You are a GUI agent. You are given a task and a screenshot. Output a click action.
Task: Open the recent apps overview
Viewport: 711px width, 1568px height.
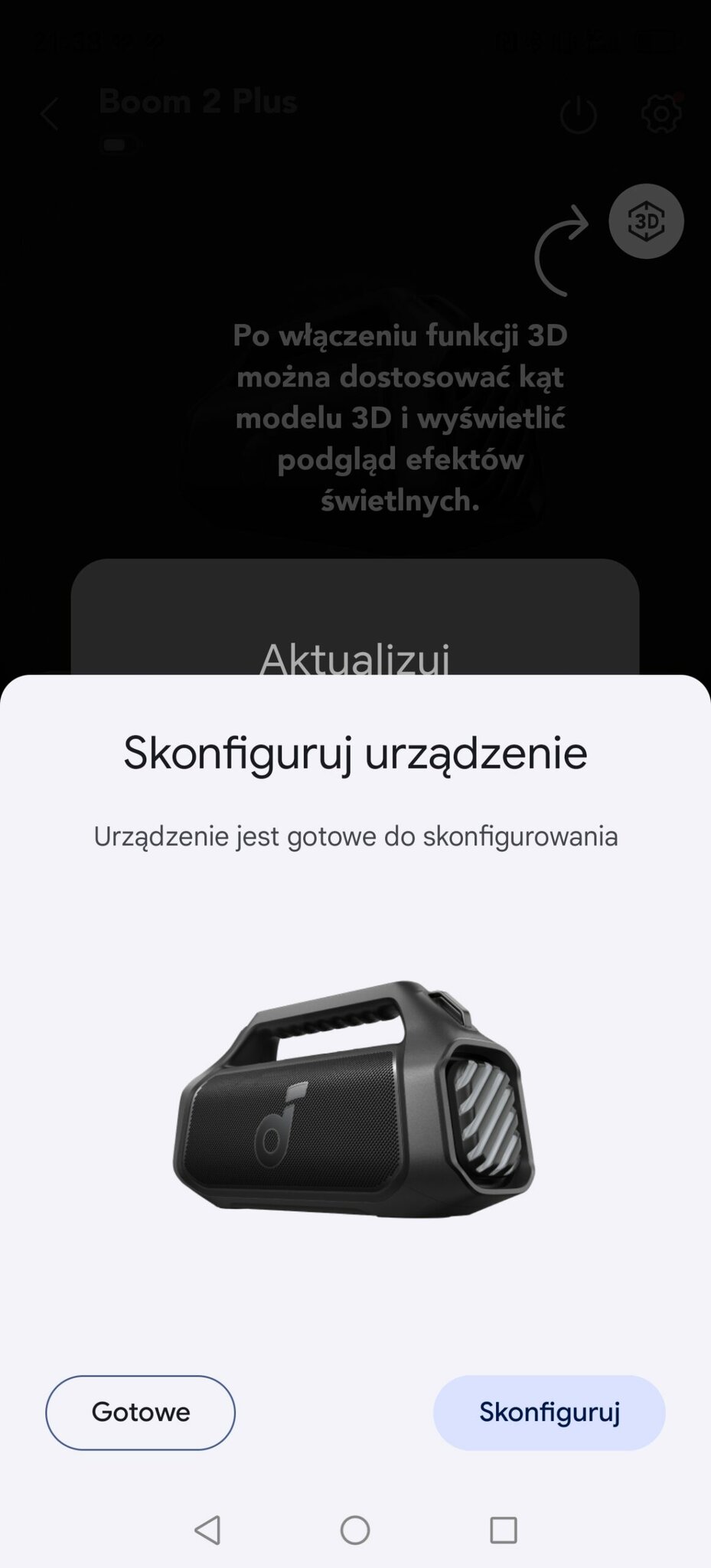coord(503,1530)
